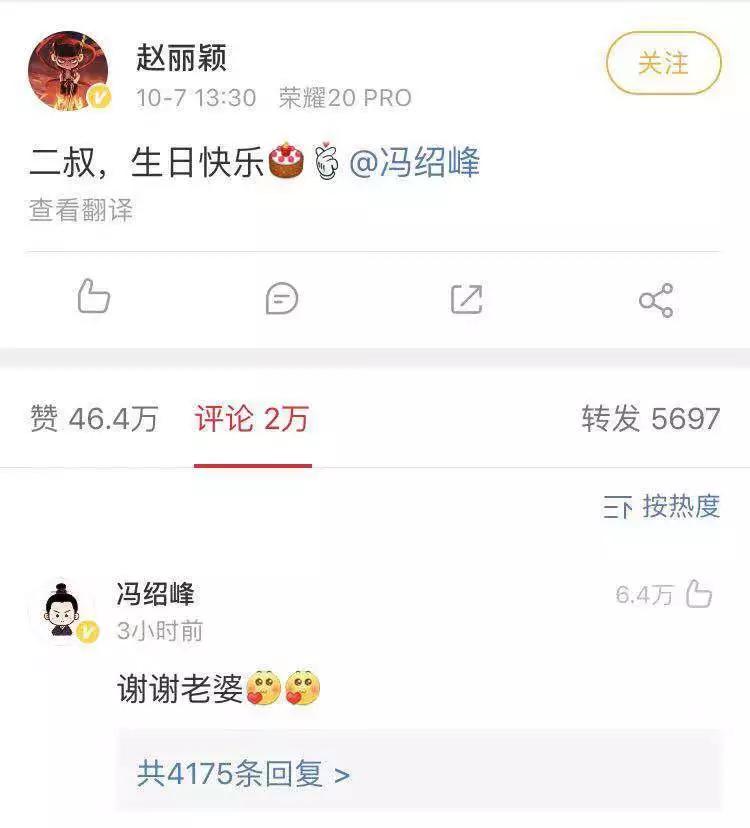Open 赵丽颖's profile avatar
The height and width of the screenshot is (828, 750).
[x=68, y=70]
